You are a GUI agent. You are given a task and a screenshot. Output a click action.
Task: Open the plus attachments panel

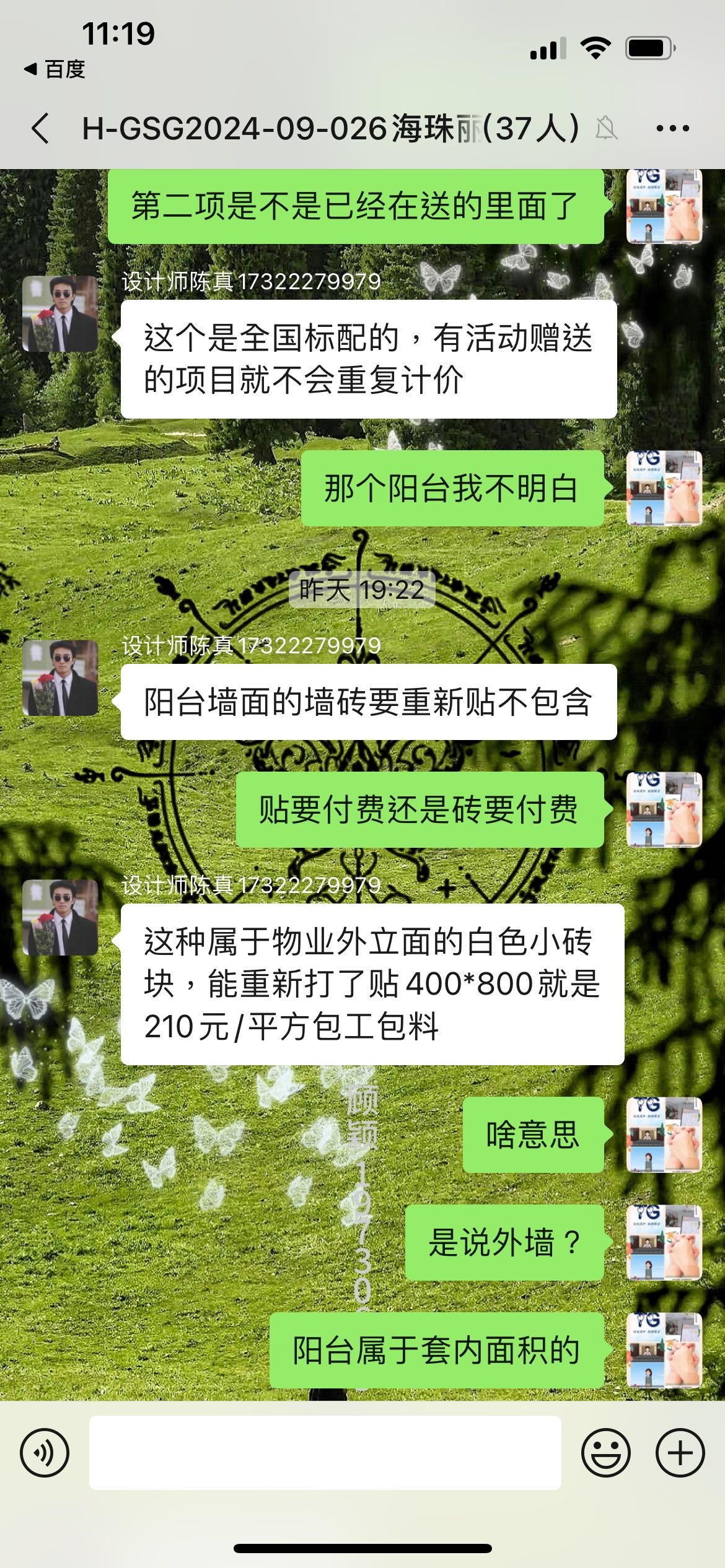tap(680, 1452)
